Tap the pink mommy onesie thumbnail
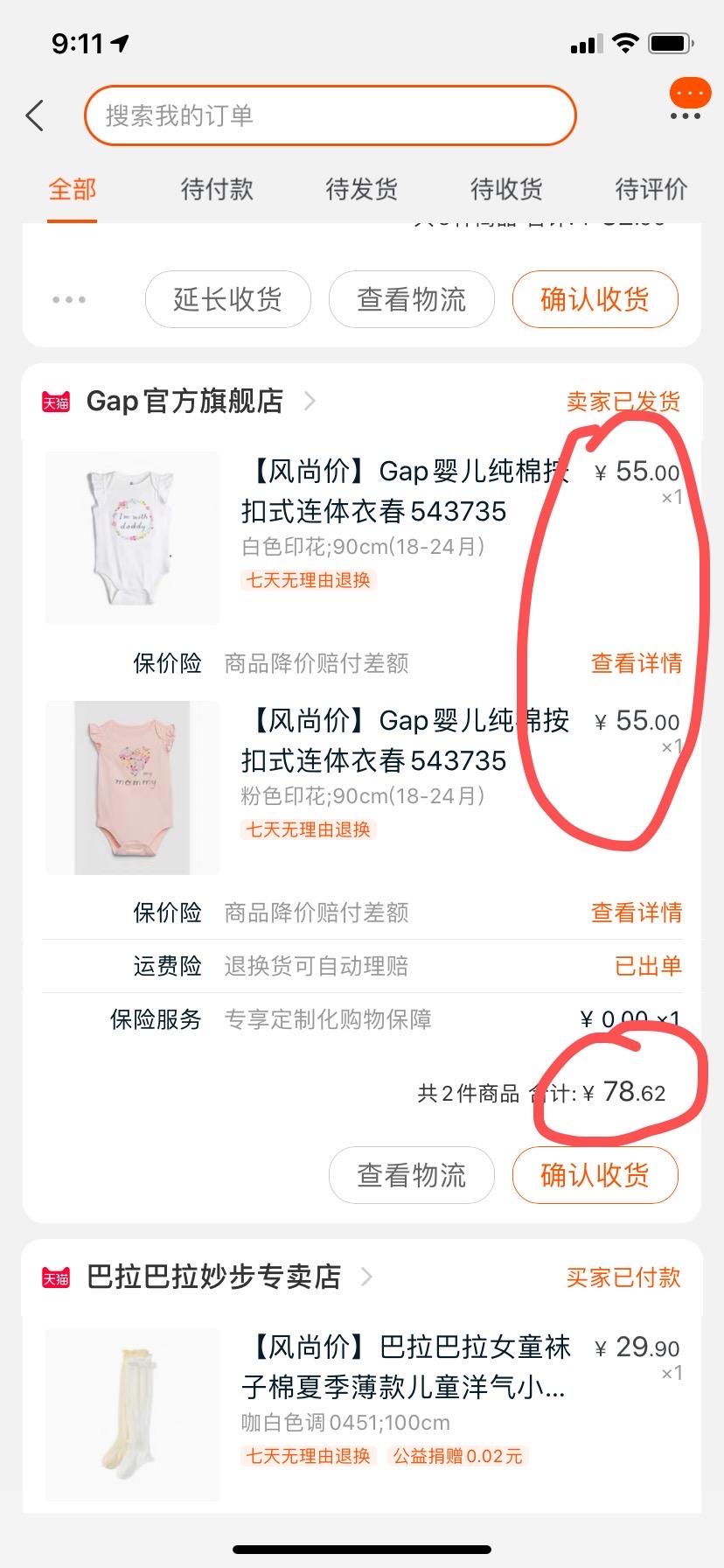Image resolution: width=724 pixels, height=1568 pixels. coord(131,787)
